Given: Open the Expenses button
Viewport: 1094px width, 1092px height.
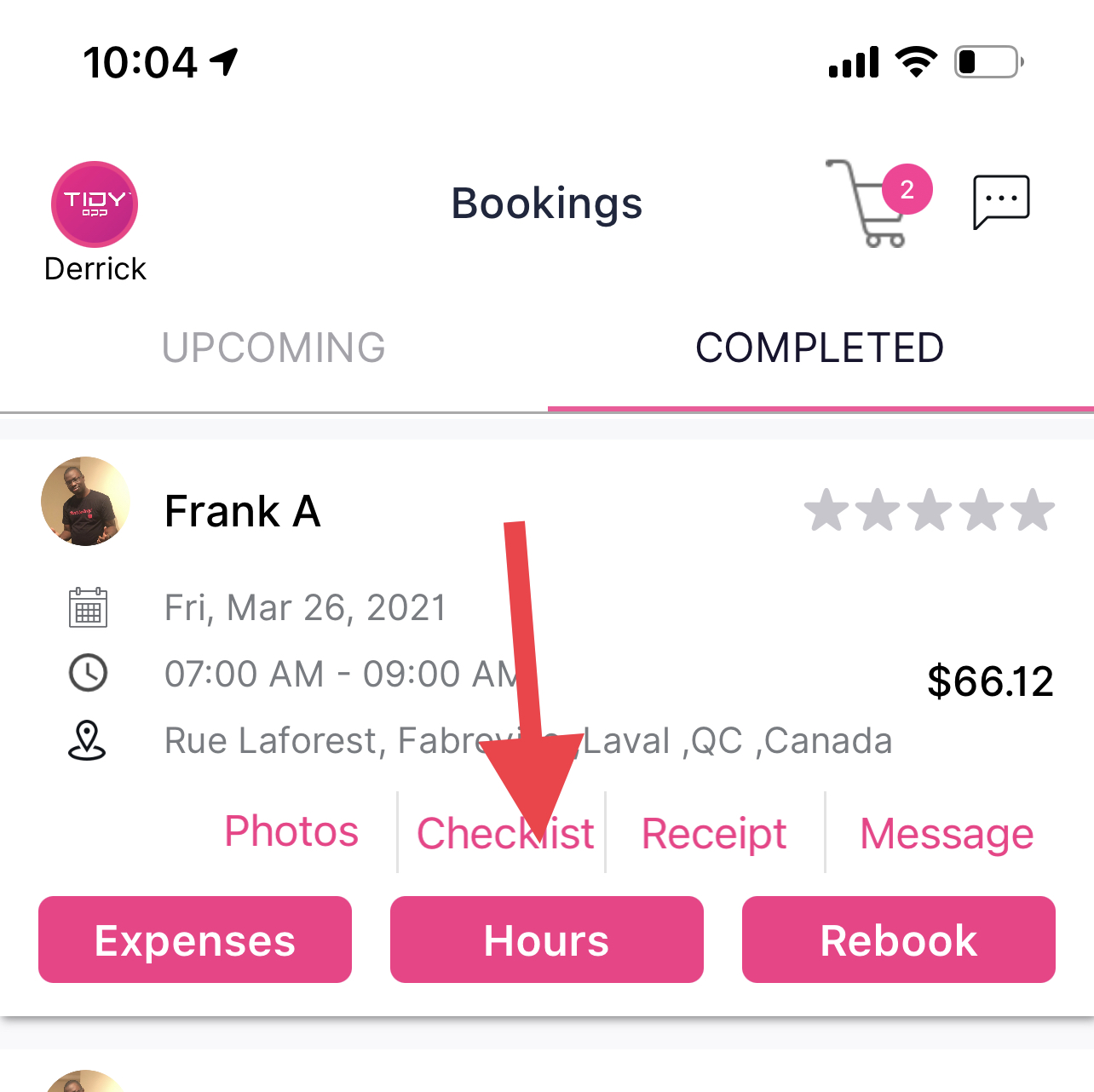Looking at the screenshot, I should (195, 940).
